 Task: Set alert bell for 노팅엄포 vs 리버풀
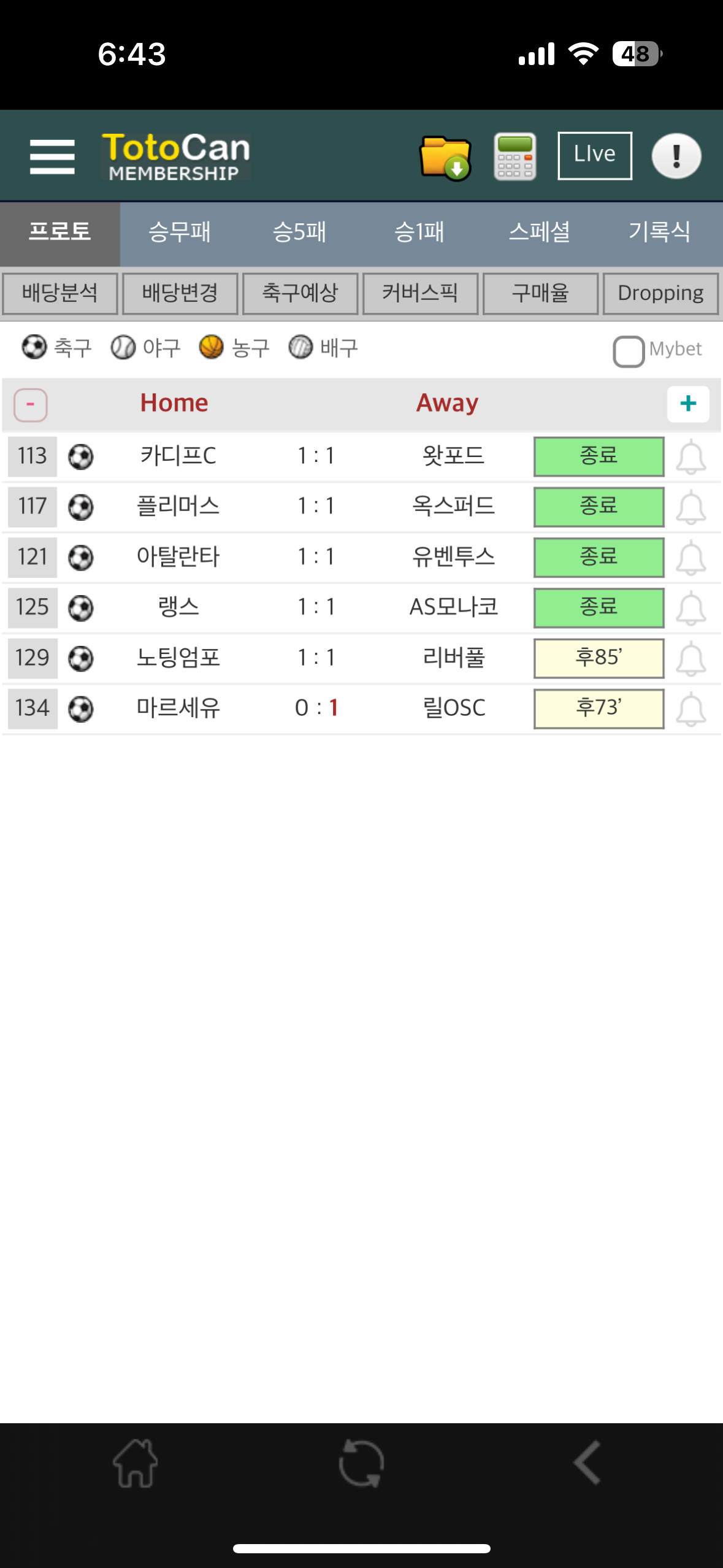click(x=690, y=659)
